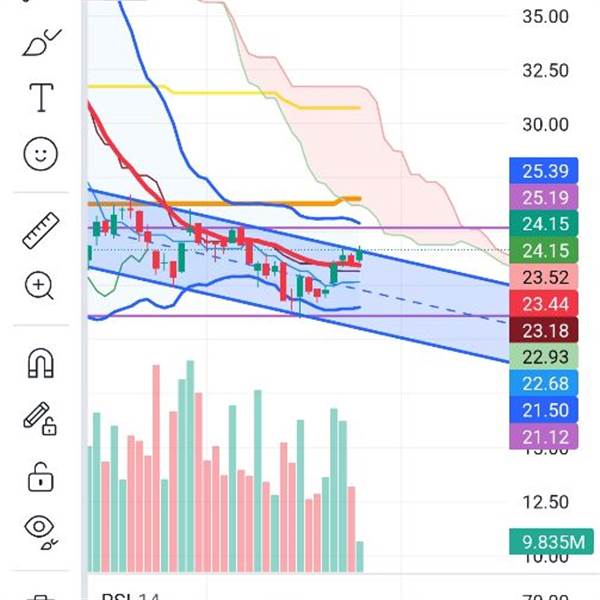Open the emoji sticker tool
Screen dimensions: 600x600
40,153
